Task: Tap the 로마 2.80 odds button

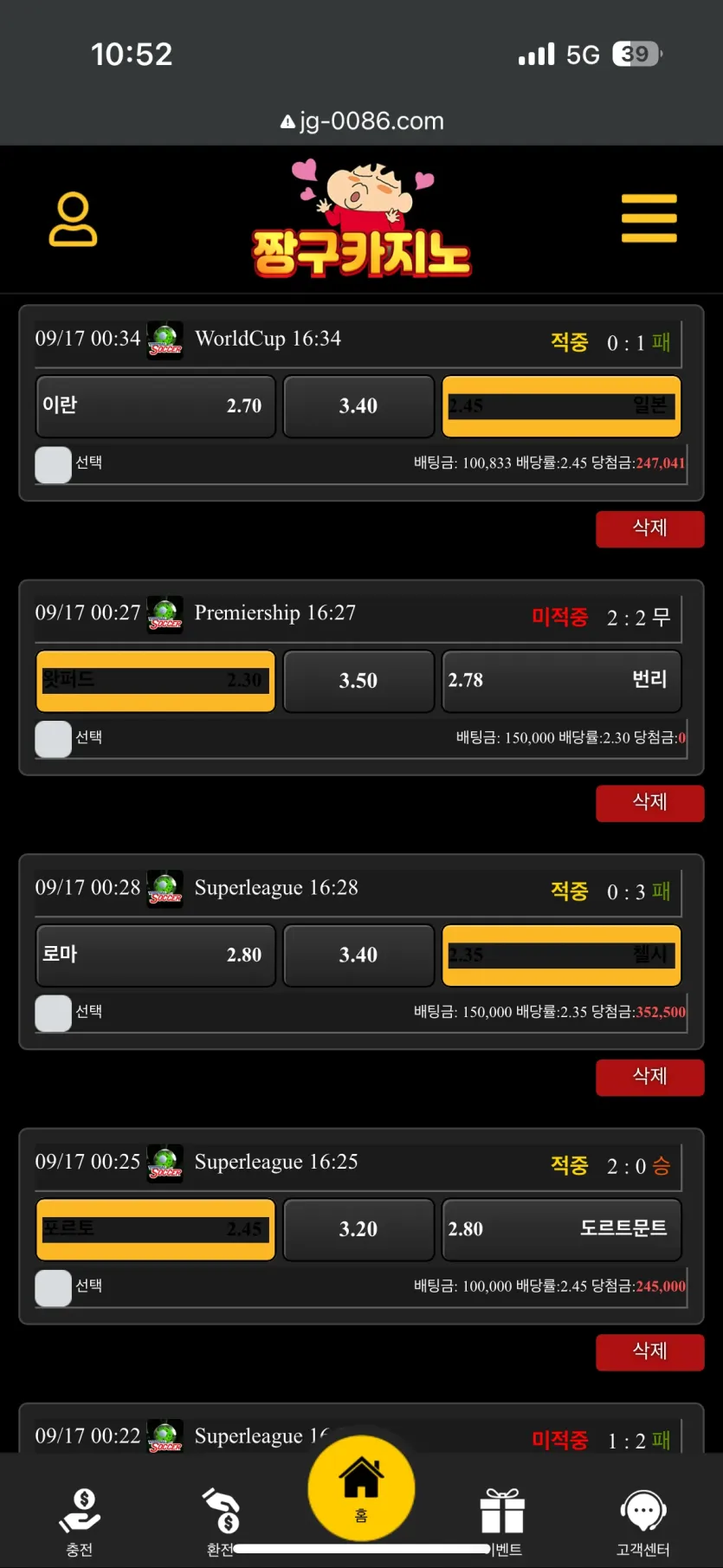Action: pos(156,956)
